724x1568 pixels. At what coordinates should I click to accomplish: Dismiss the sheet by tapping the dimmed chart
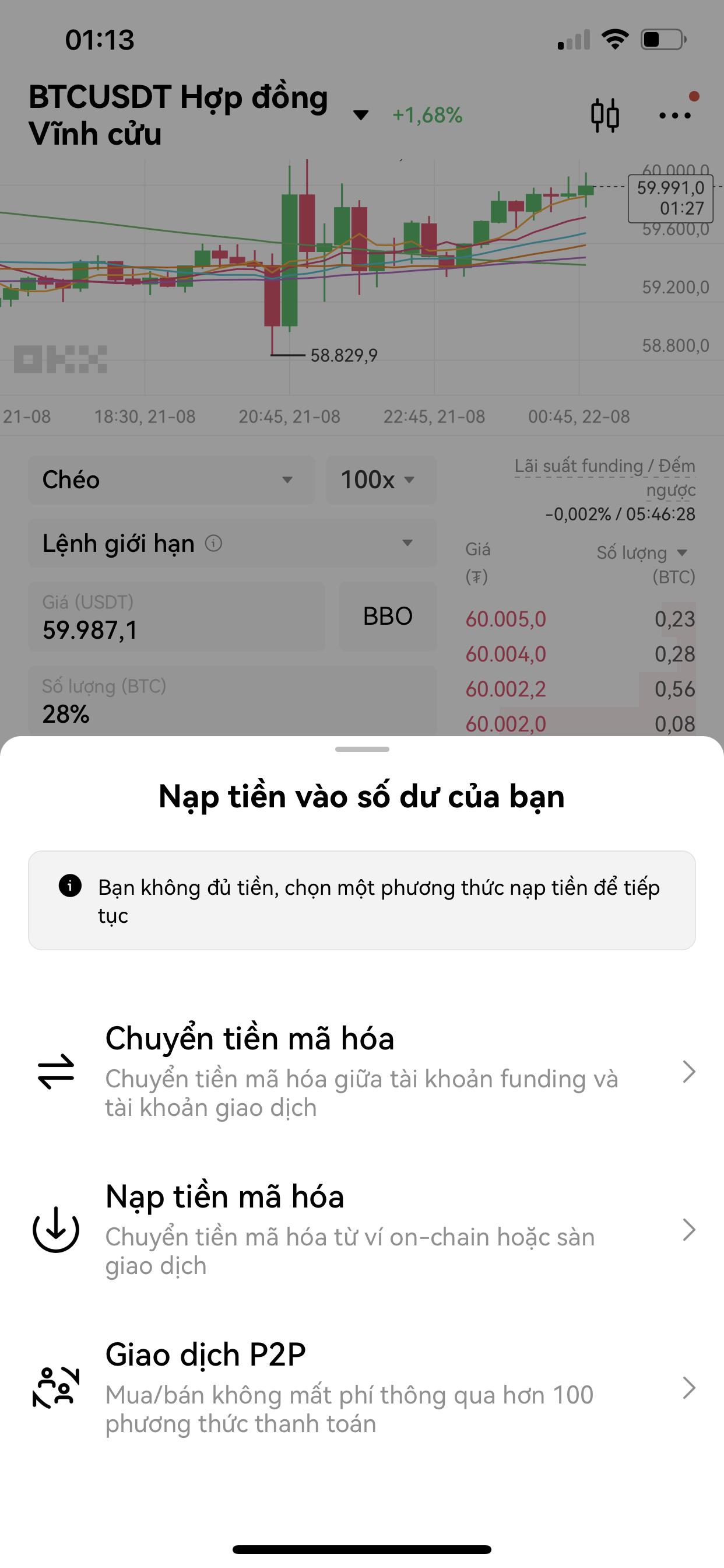[362, 274]
